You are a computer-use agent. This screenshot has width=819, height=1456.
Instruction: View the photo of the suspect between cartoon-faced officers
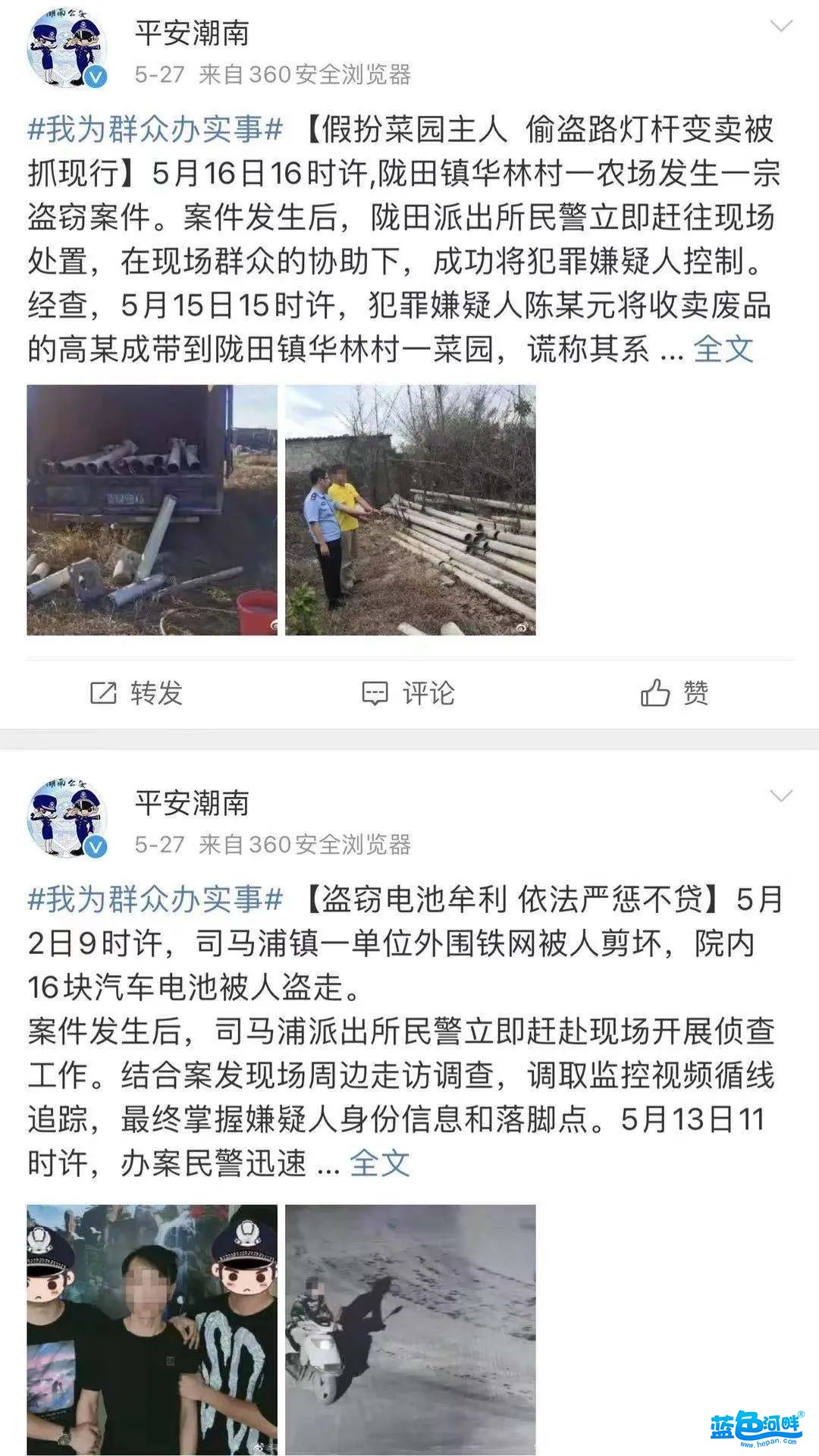(152, 1329)
